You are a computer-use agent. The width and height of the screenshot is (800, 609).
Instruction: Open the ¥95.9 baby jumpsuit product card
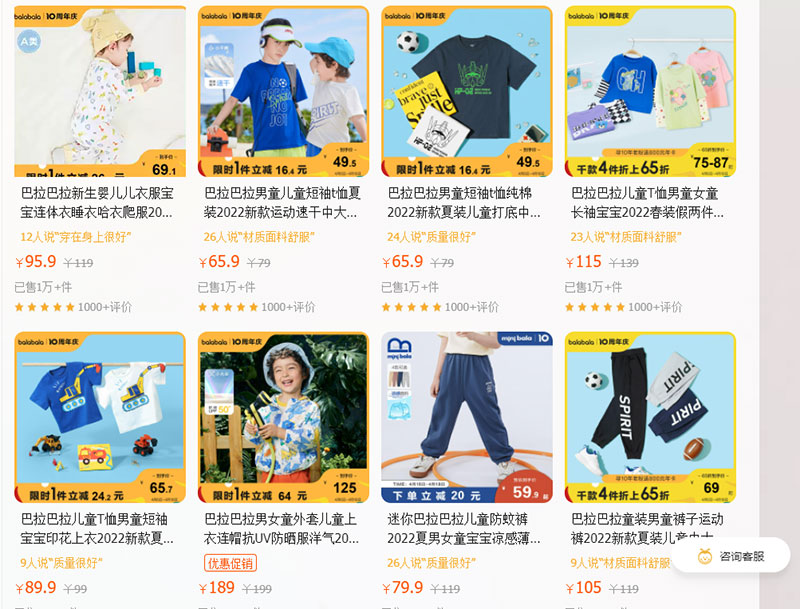(99, 92)
